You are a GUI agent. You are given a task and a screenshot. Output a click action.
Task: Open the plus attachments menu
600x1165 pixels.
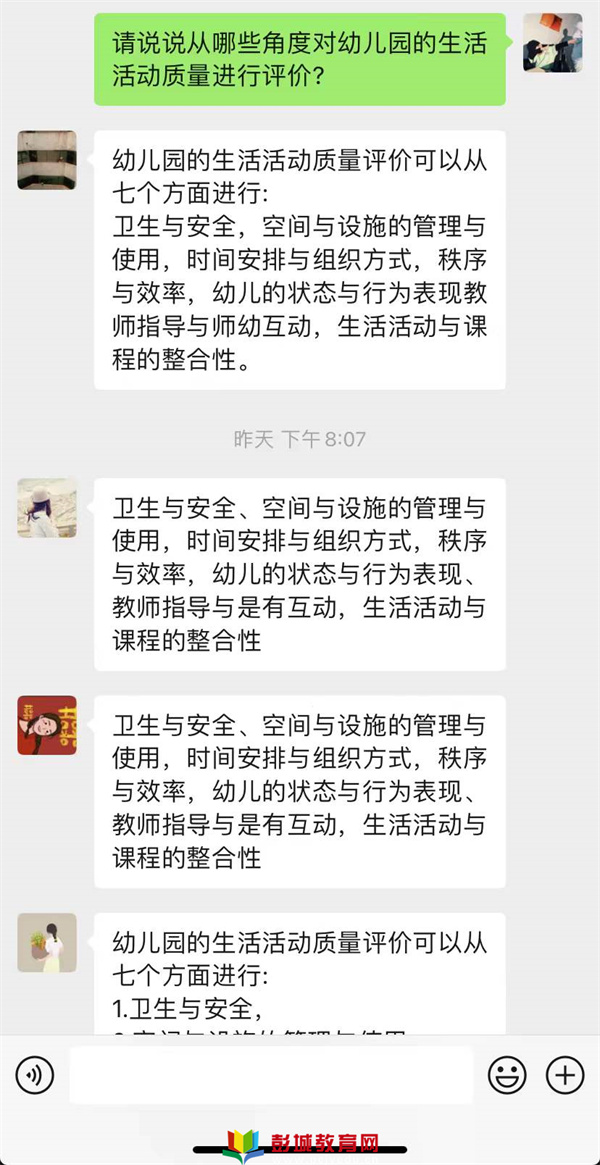click(565, 1074)
